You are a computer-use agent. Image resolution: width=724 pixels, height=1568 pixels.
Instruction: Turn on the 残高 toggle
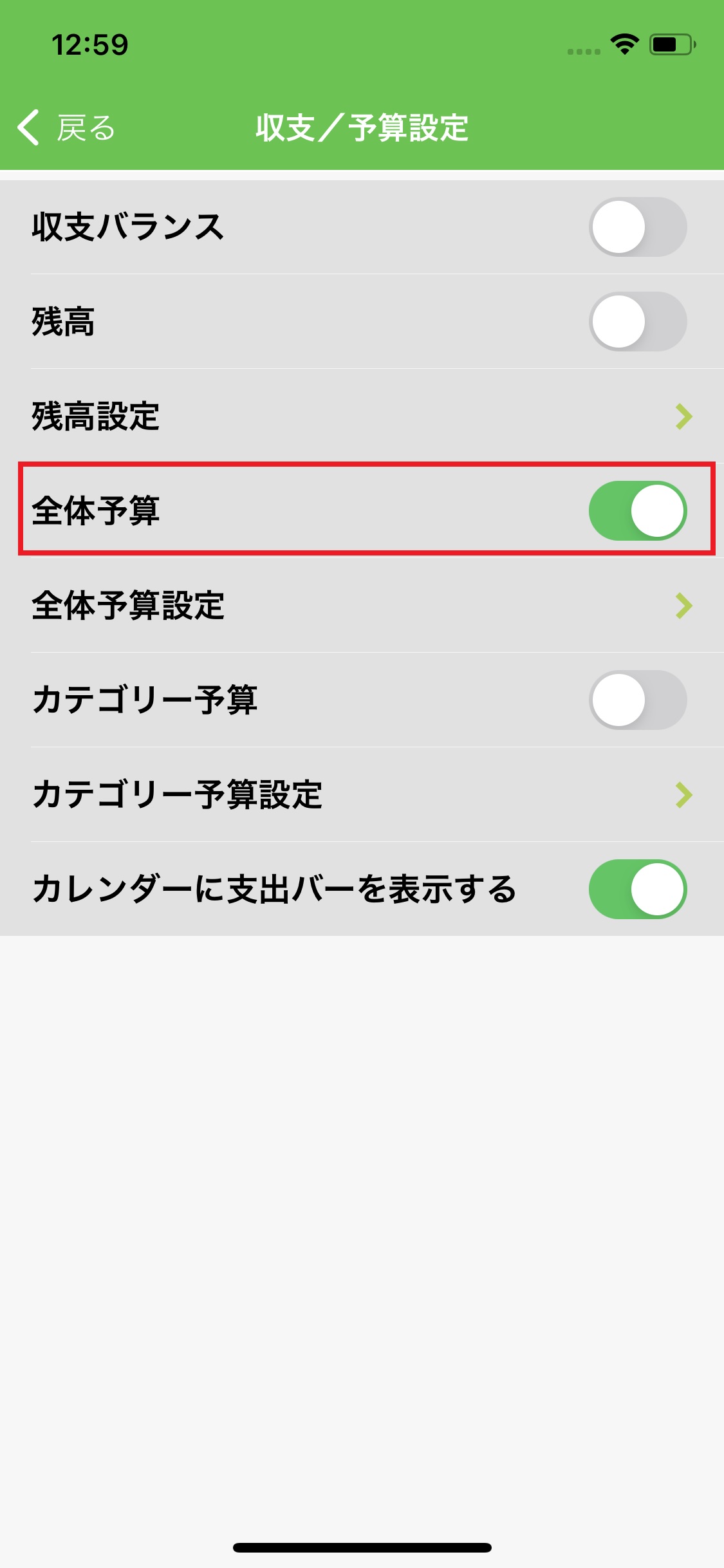(x=637, y=321)
